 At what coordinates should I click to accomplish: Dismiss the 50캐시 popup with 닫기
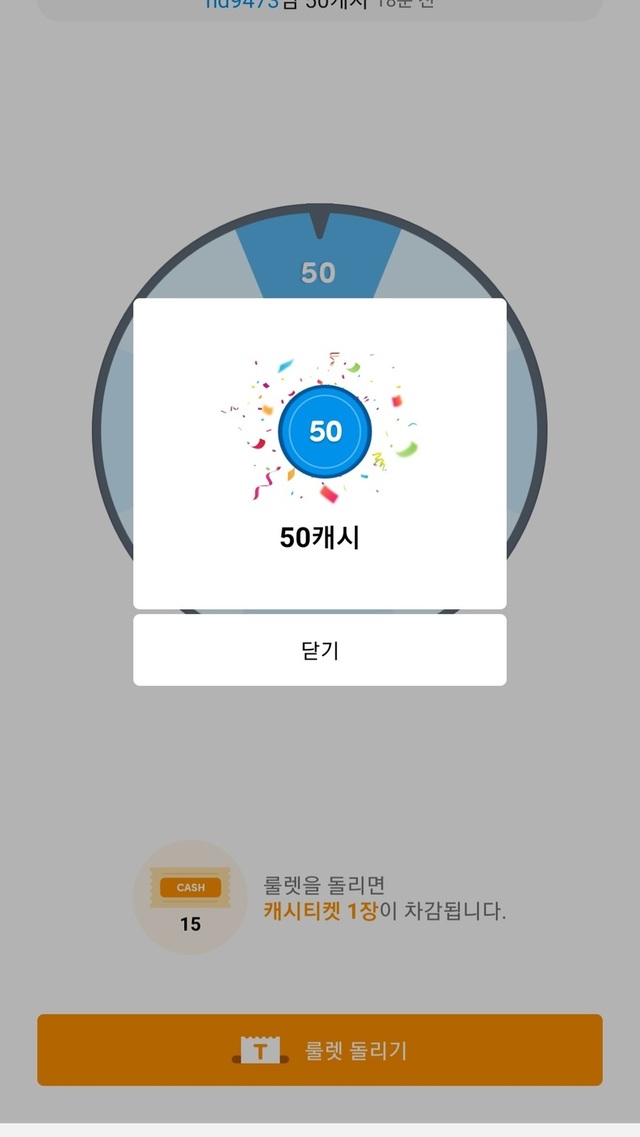320,650
